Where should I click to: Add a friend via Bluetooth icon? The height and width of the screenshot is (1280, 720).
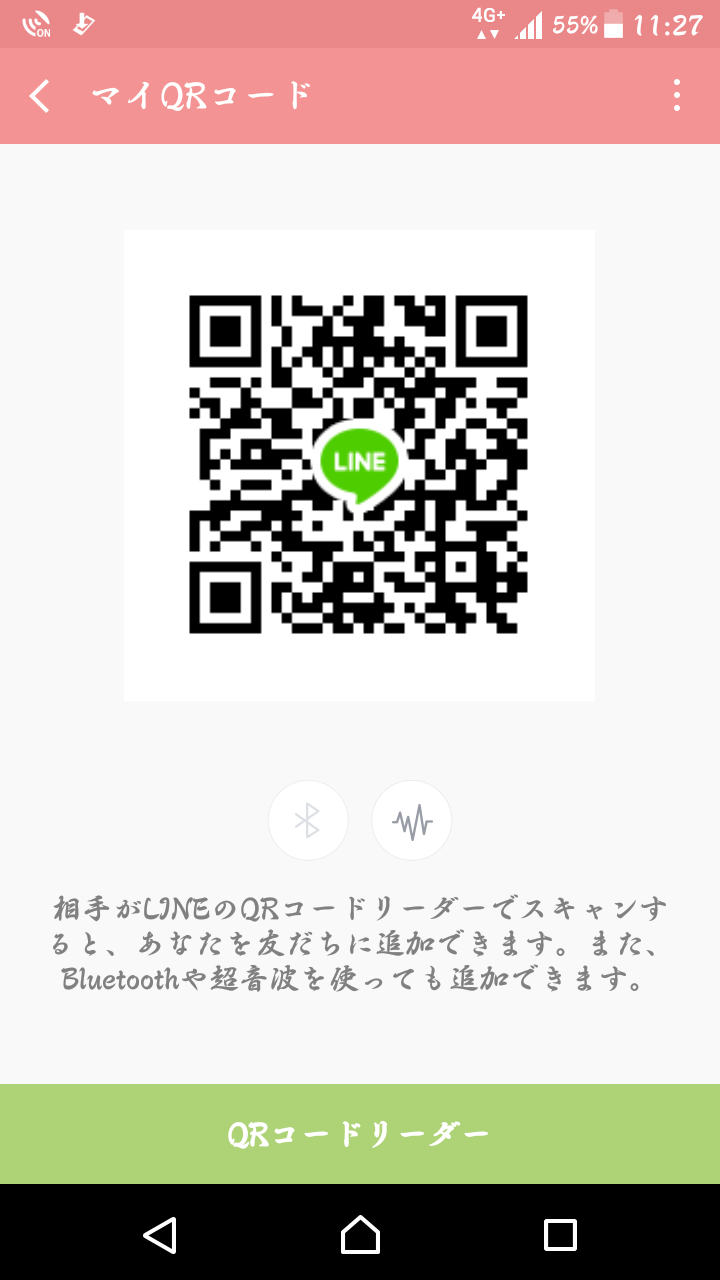click(308, 821)
